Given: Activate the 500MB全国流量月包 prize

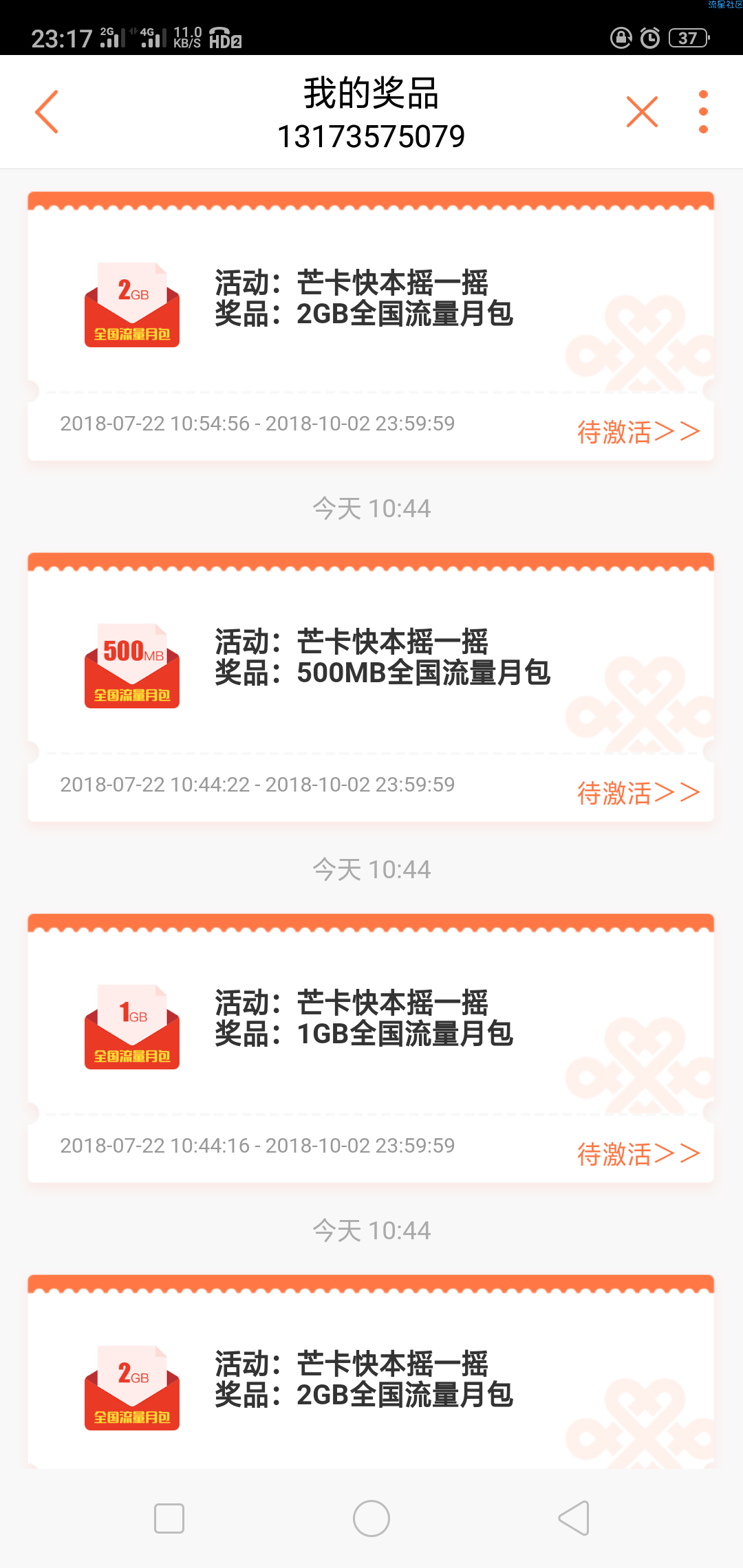Looking at the screenshot, I should (x=638, y=793).
